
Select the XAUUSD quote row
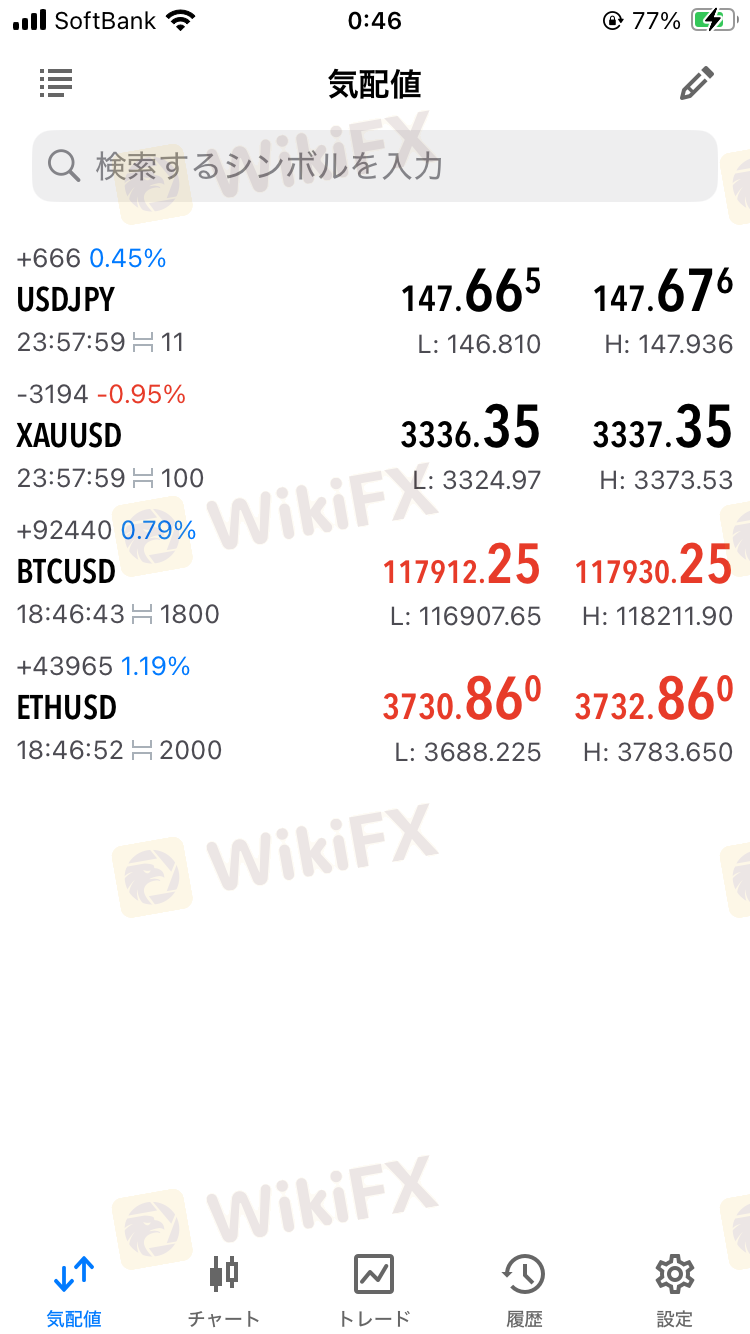(375, 437)
